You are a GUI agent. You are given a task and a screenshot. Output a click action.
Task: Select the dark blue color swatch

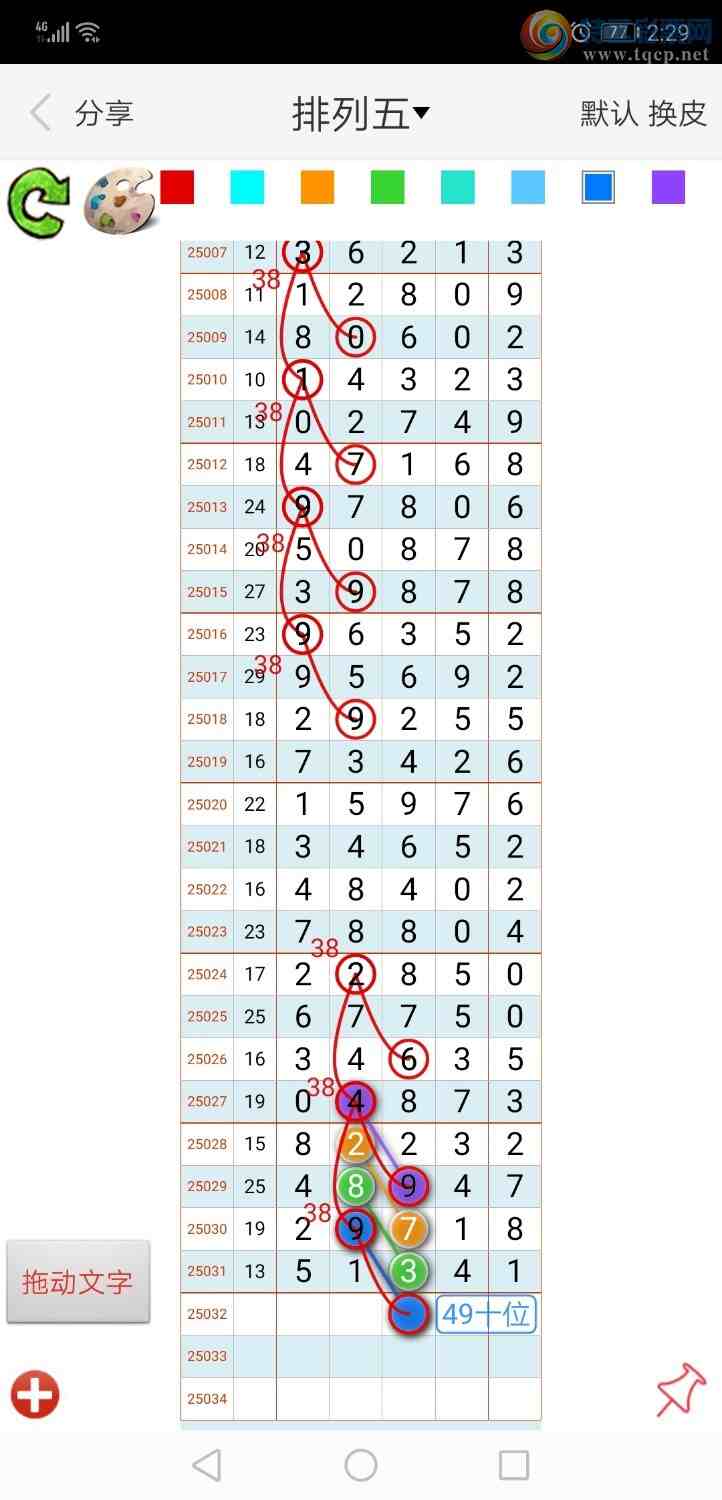(x=598, y=188)
